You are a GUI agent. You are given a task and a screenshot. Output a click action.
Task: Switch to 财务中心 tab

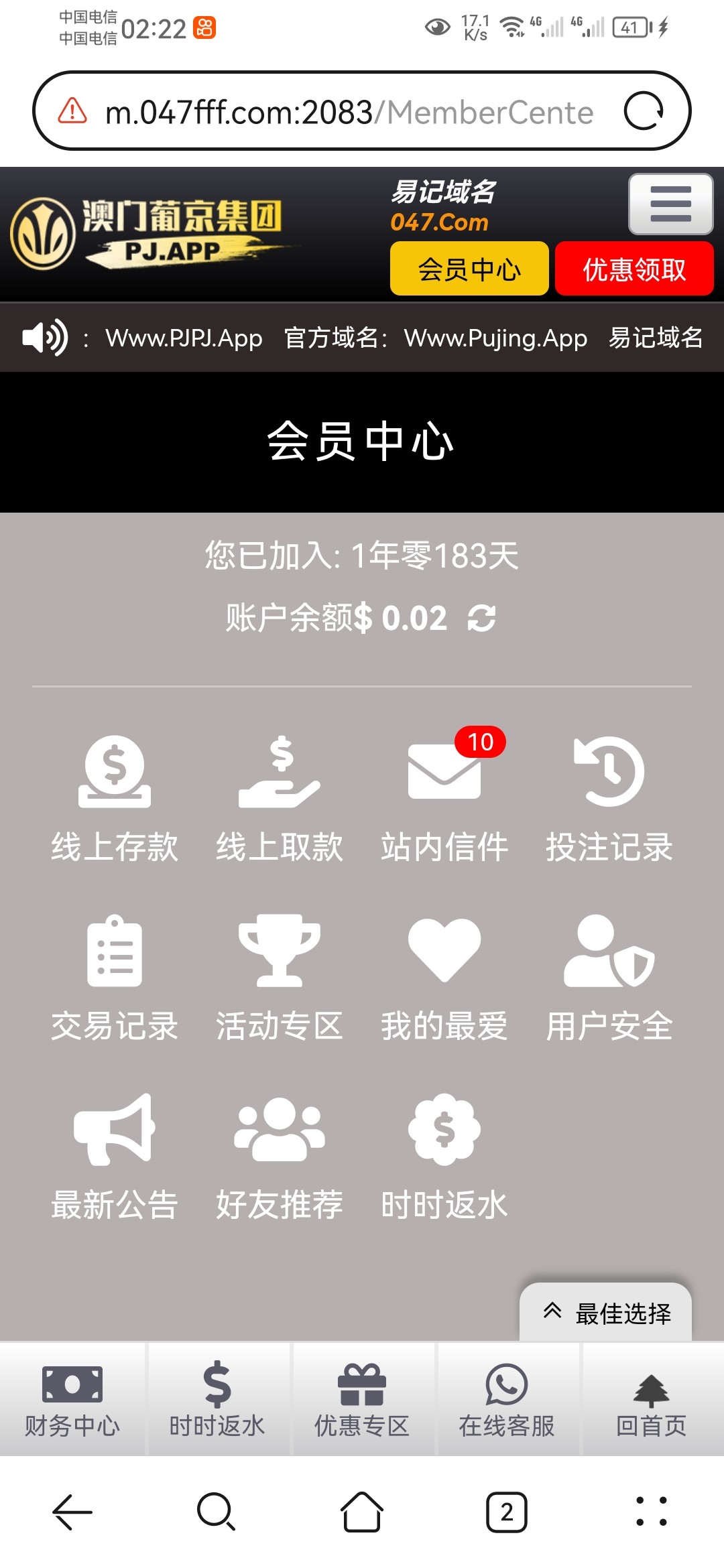(72, 1399)
